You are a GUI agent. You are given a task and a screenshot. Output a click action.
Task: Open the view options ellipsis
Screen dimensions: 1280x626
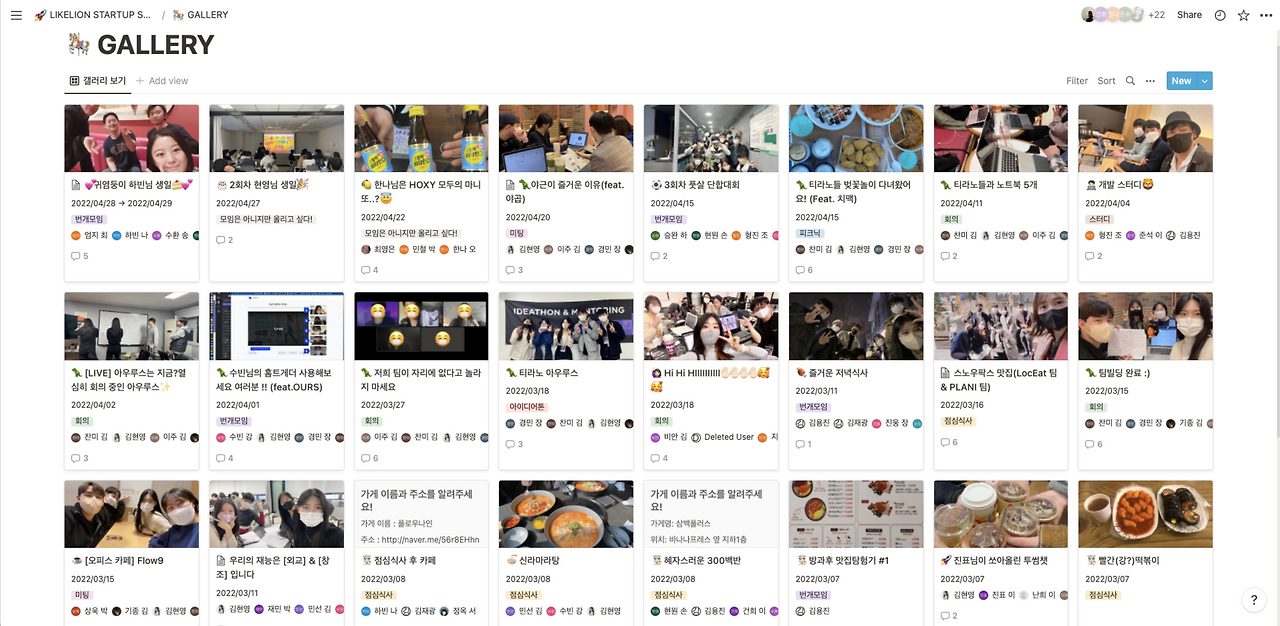[x=1150, y=81]
